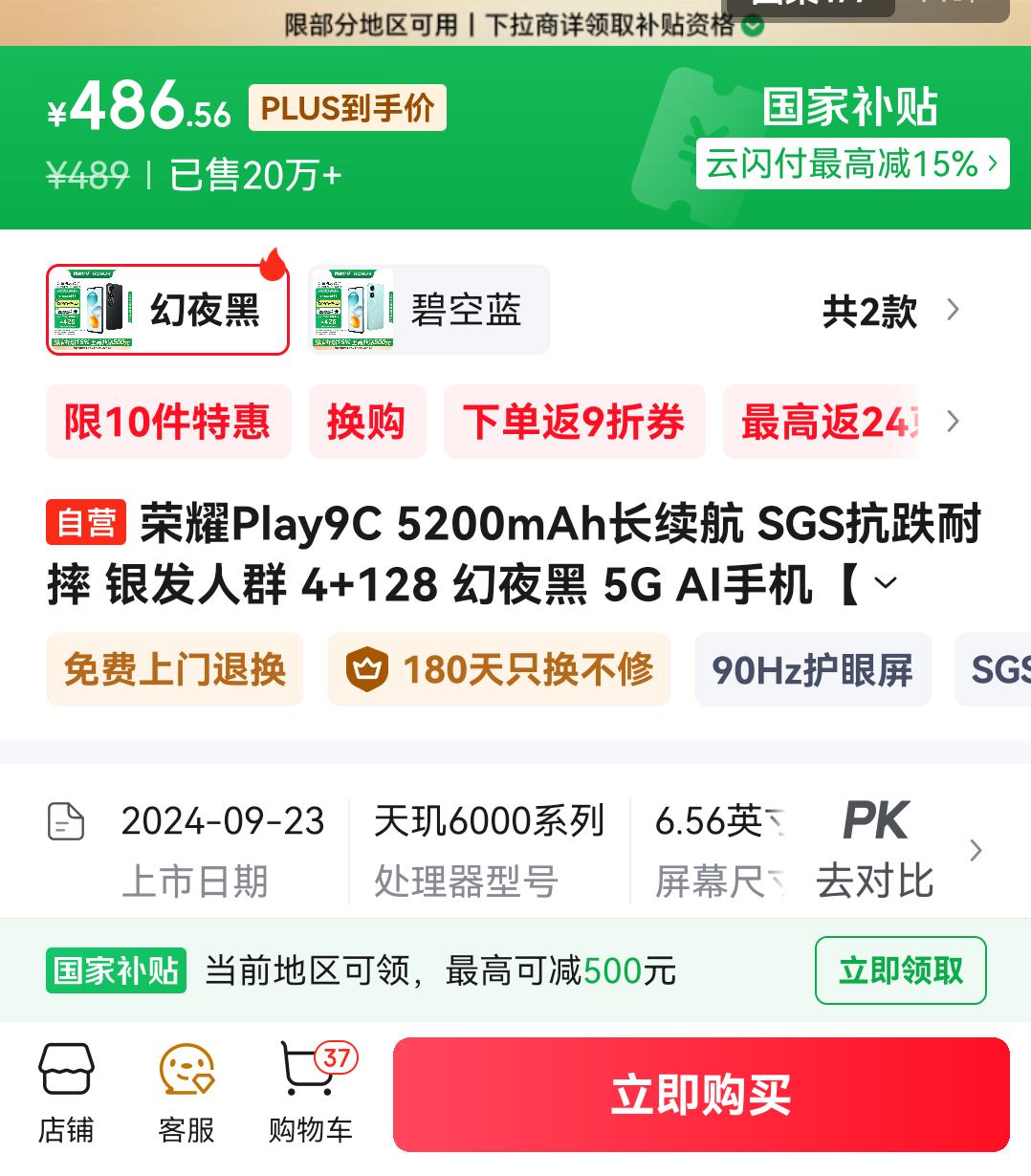
Task: Open 云闪付最高减15% subsidy offer
Action: [x=851, y=163]
